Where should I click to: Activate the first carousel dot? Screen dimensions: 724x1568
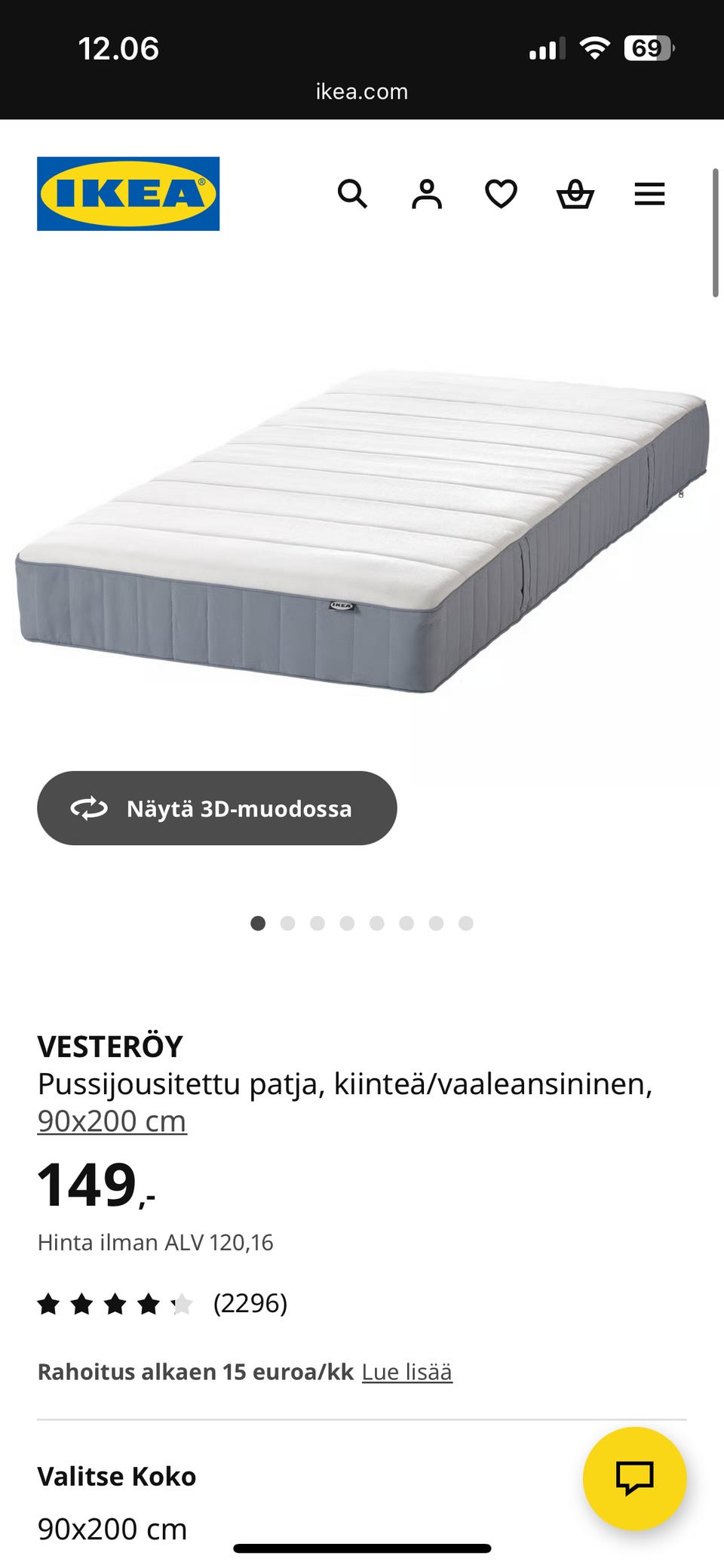pyautogui.click(x=259, y=923)
